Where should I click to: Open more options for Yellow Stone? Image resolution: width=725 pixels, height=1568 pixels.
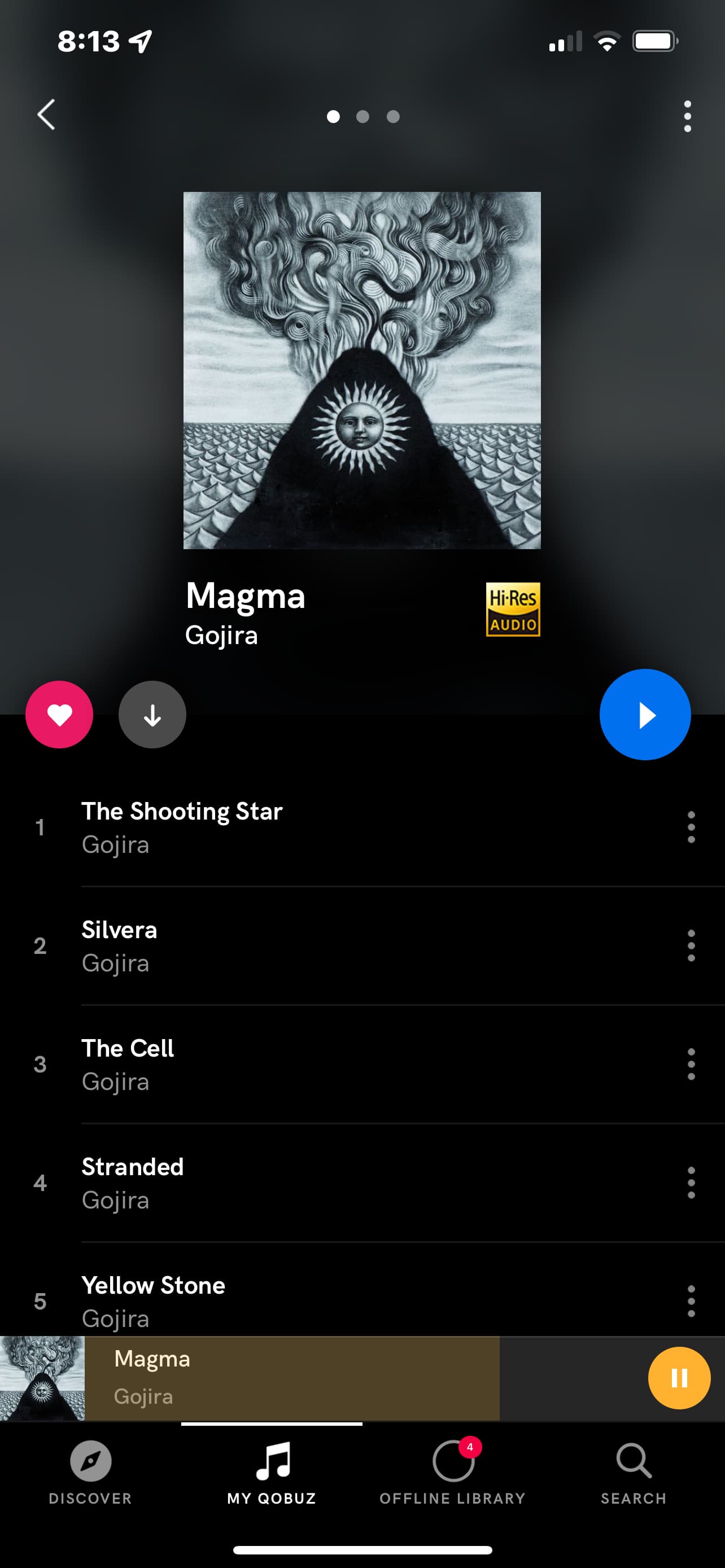coord(691,1302)
